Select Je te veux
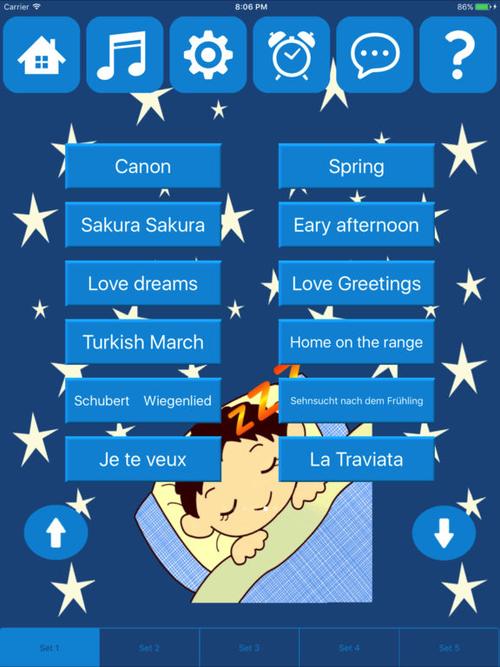Viewport: 500px width, 667px height. (143, 459)
